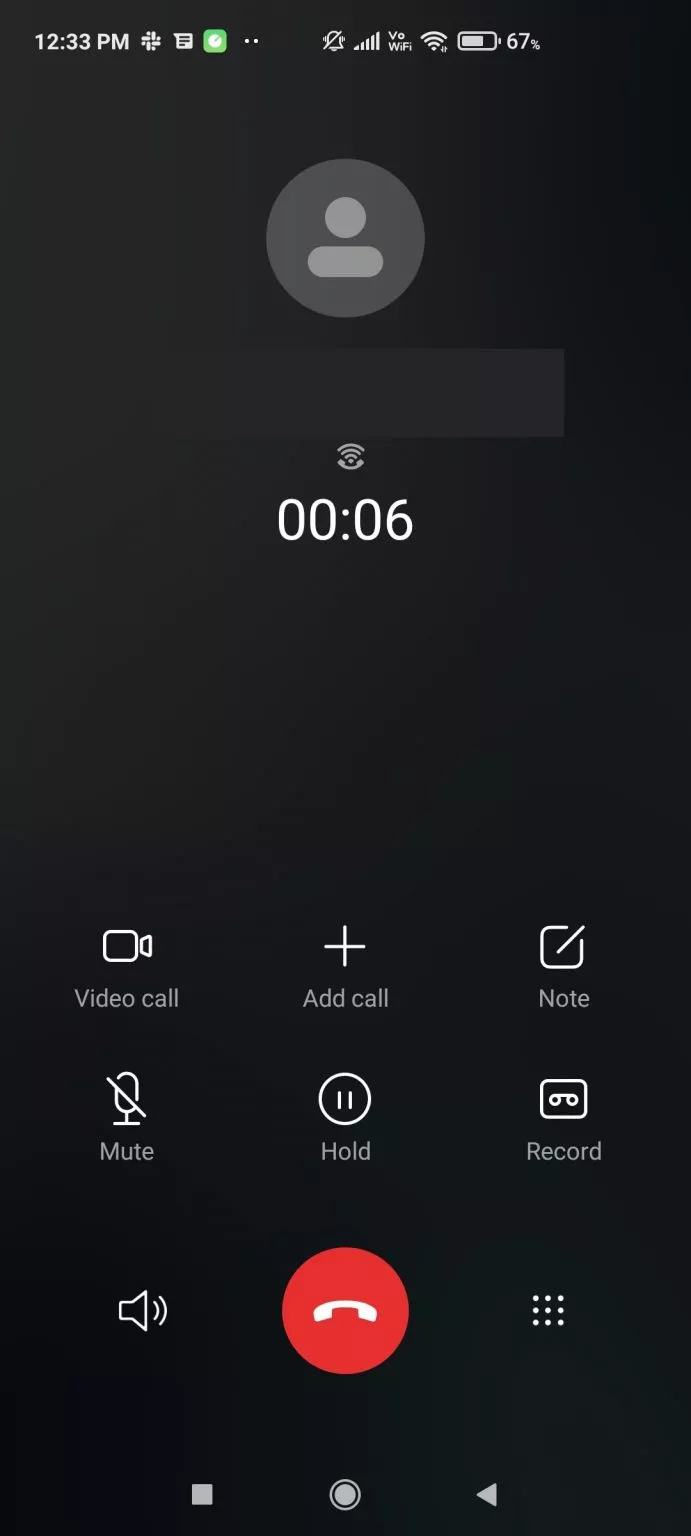This screenshot has height=1536, width=691.
Task: Open recent apps from the navigation bar
Action: tap(202, 1495)
